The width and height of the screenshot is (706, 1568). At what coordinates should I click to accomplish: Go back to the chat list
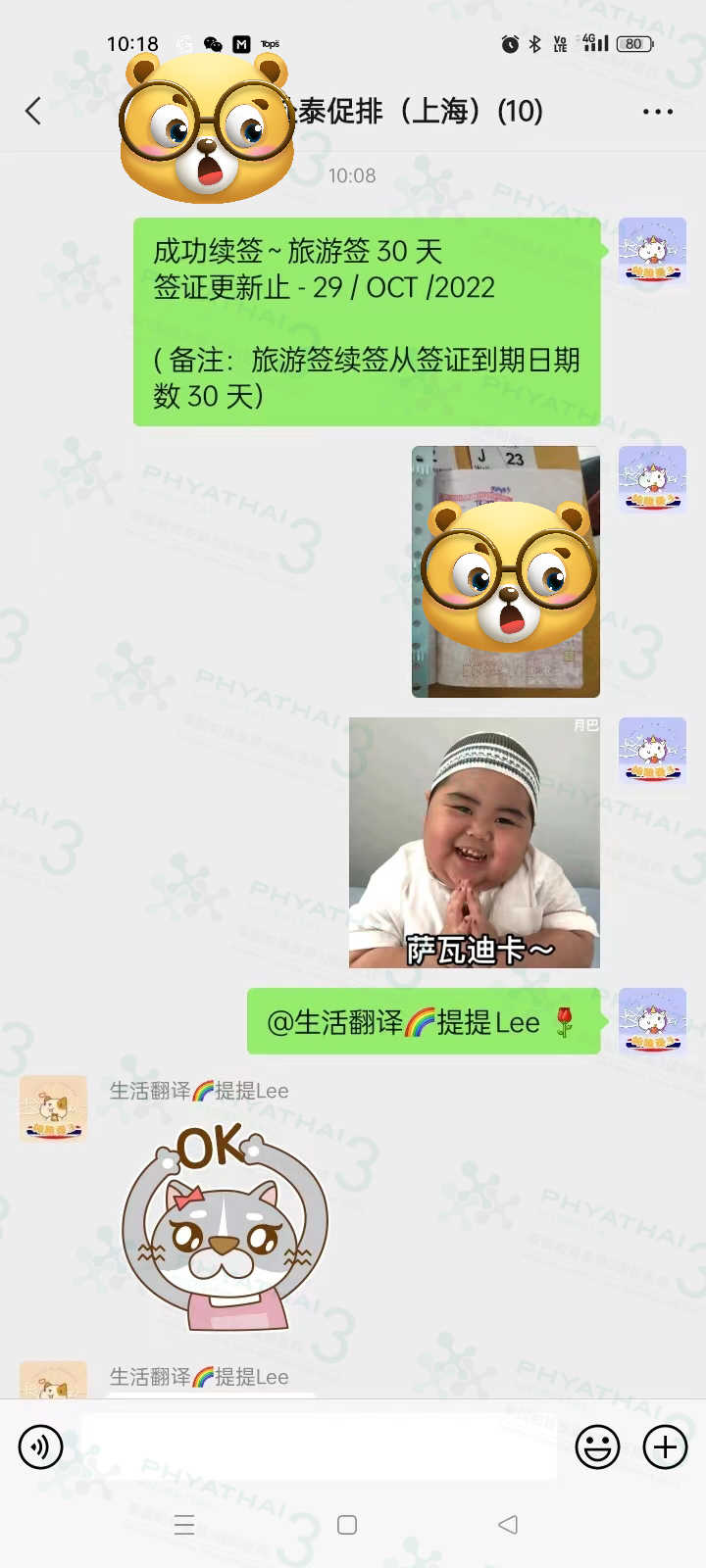(x=33, y=112)
